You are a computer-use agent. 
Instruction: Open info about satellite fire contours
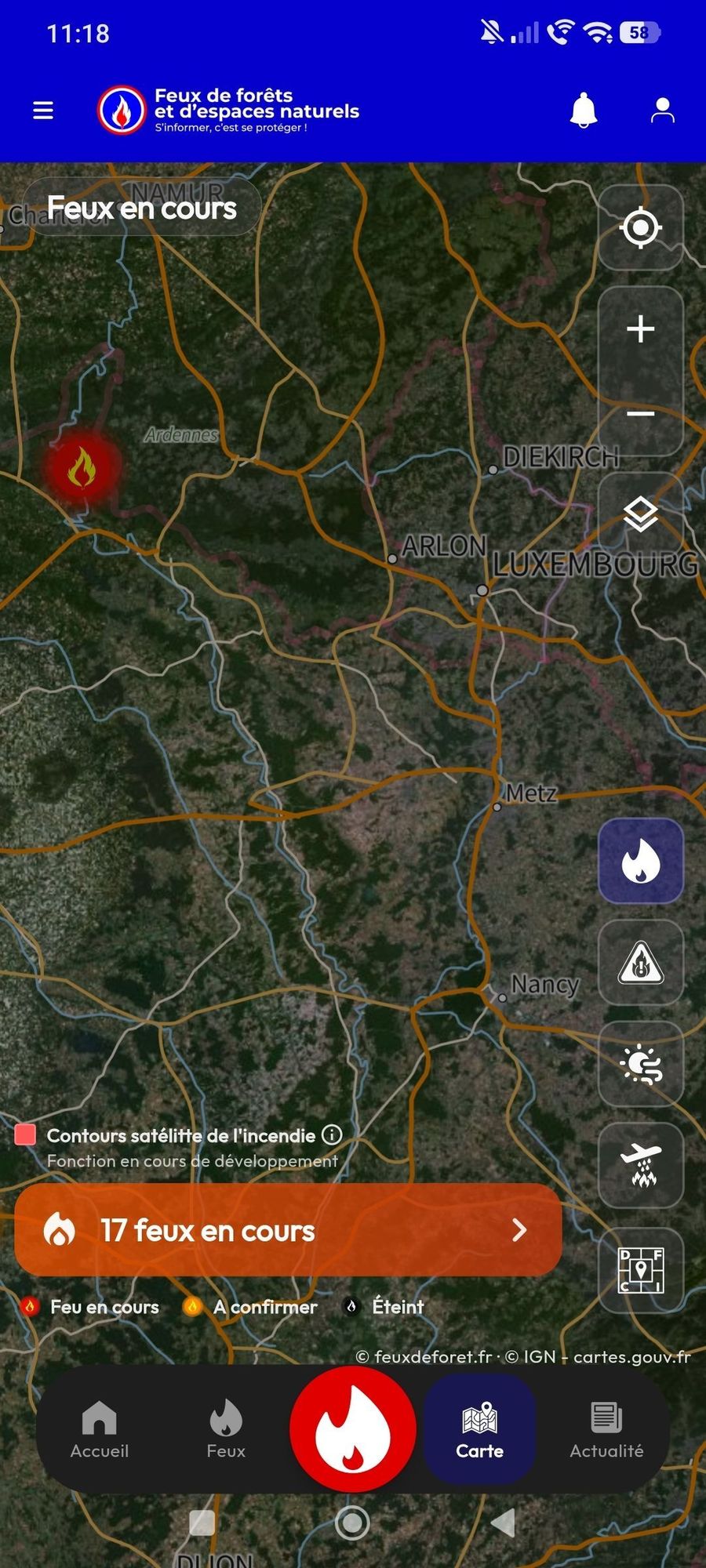332,1134
